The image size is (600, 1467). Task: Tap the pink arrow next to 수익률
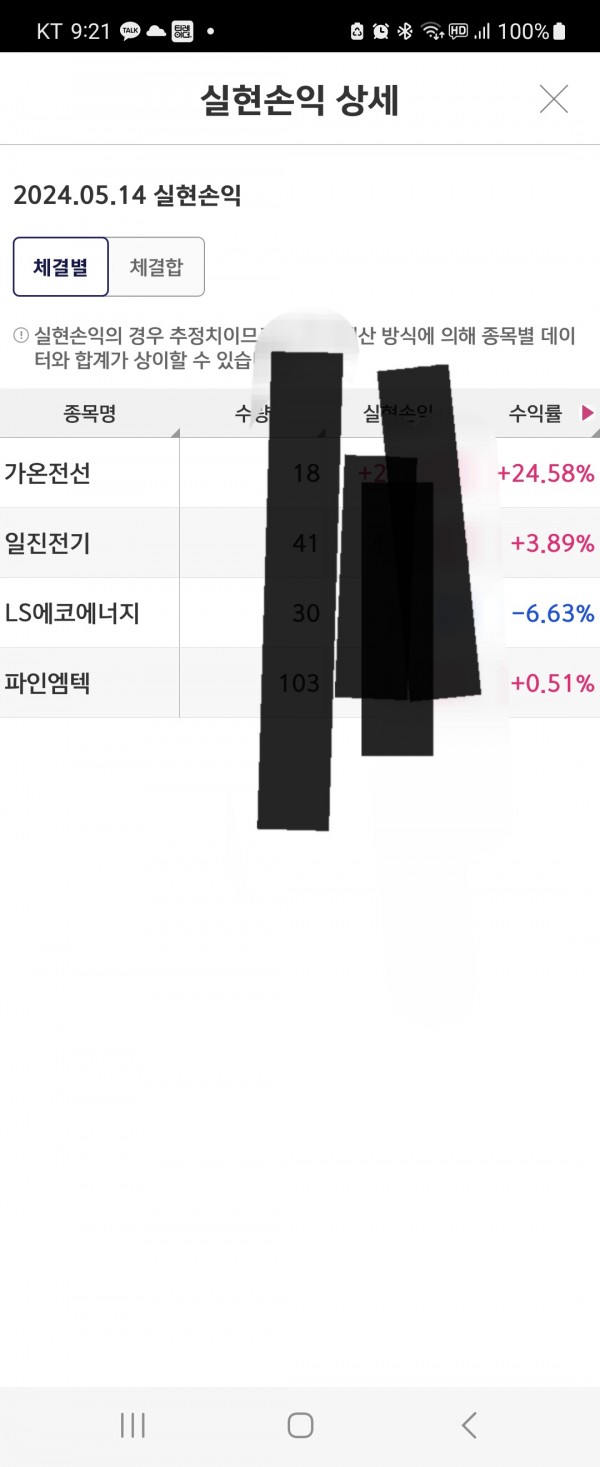pyautogui.click(x=587, y=413)
